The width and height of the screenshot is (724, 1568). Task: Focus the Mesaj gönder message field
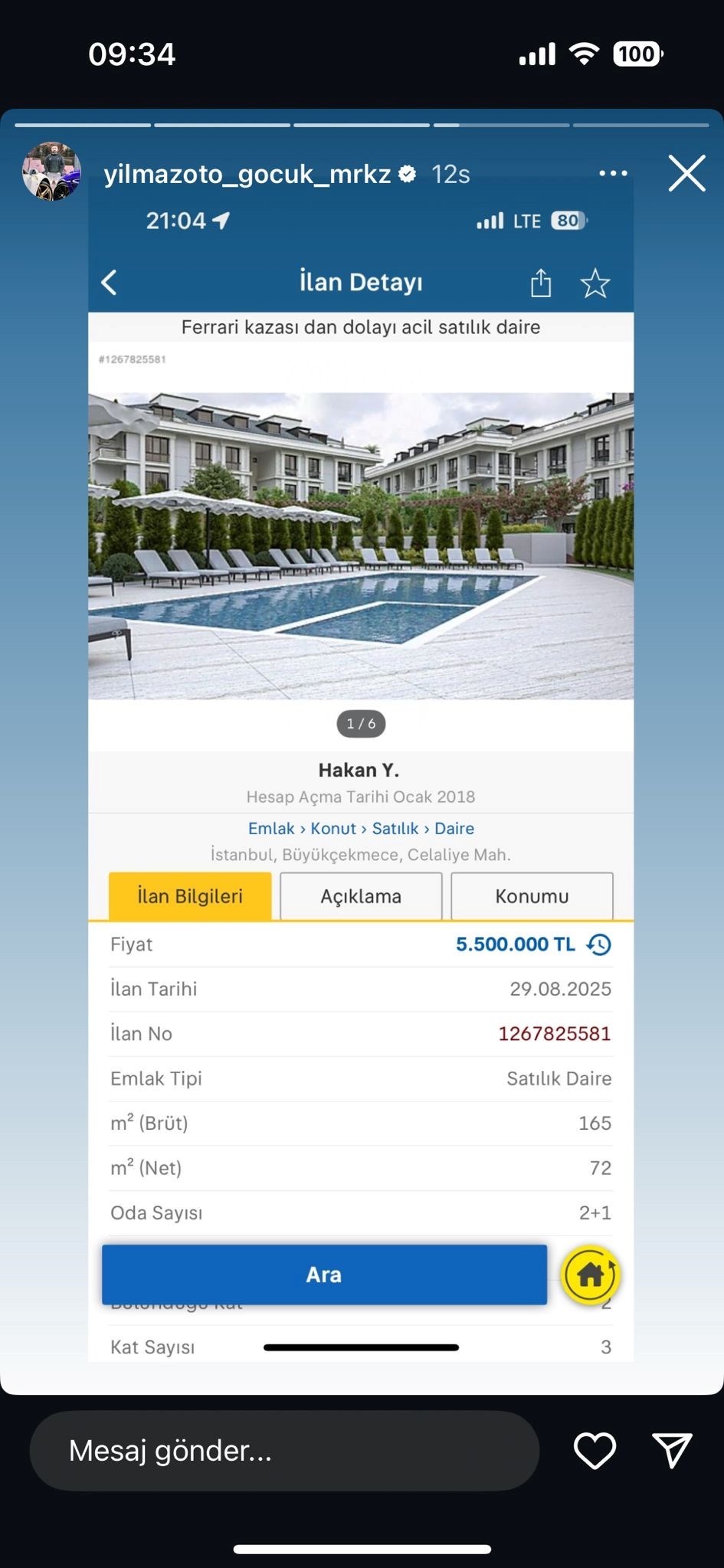(x=283, y=1451)
